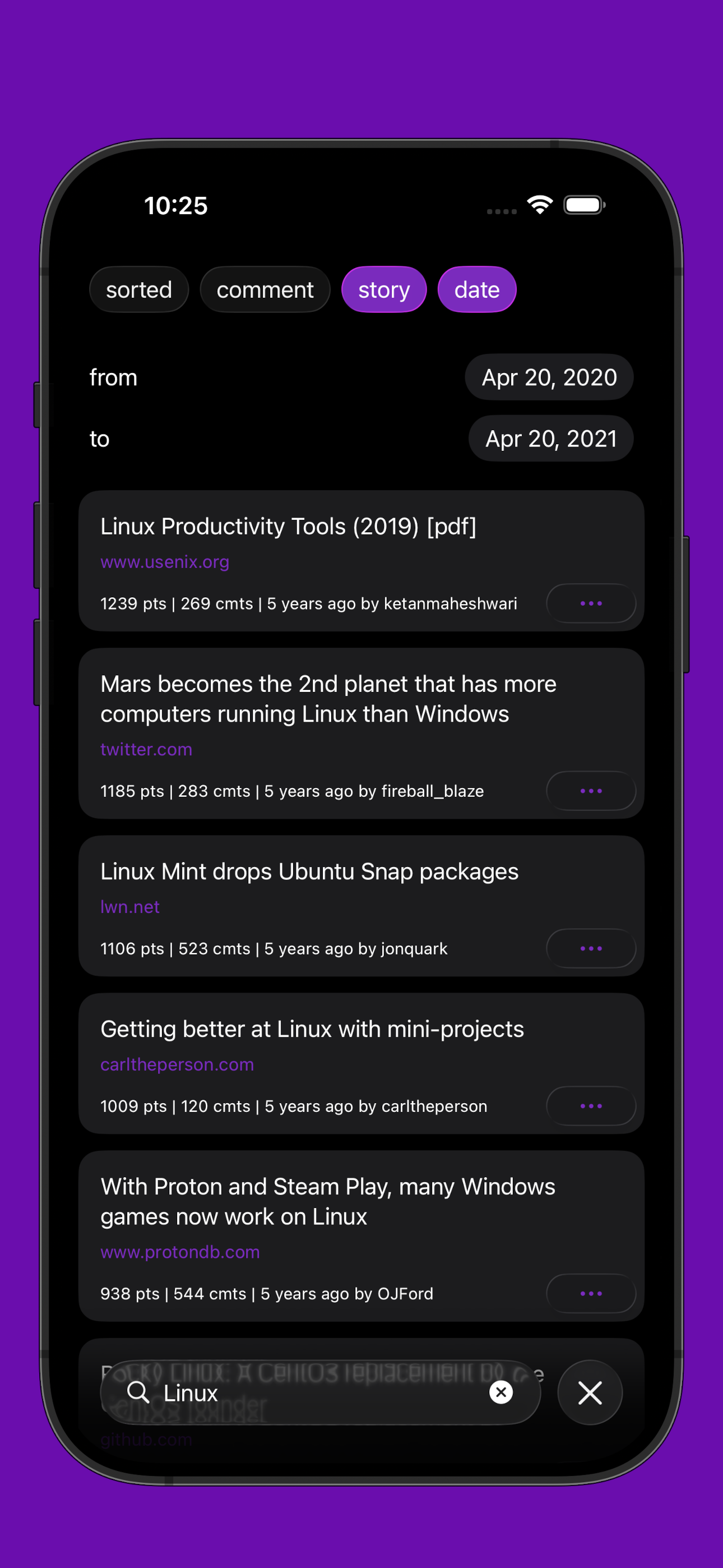Show more options for fireball_blaze's story
723x1568 pixels.
pyautogui.click(x=590, y=791)
